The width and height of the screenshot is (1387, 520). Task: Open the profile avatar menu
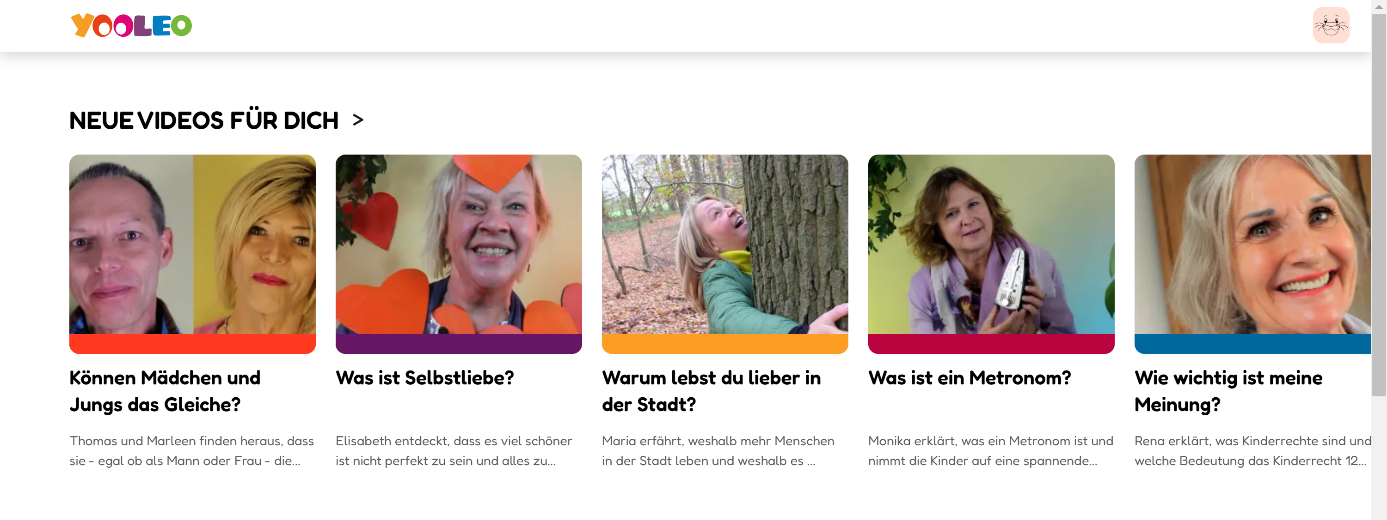point(1330,25)
